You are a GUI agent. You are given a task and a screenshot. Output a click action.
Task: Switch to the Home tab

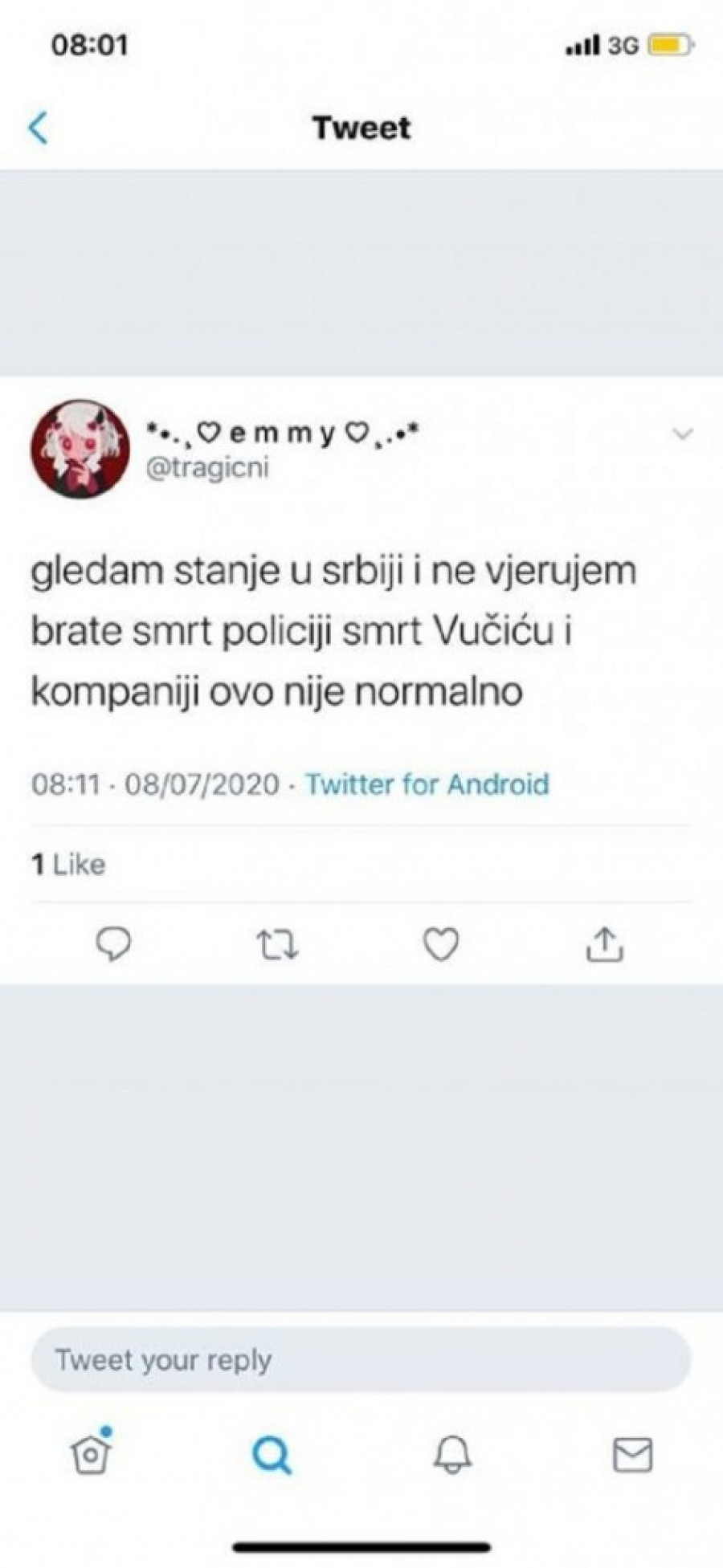pyautogui.click(x=91, y=1452)
